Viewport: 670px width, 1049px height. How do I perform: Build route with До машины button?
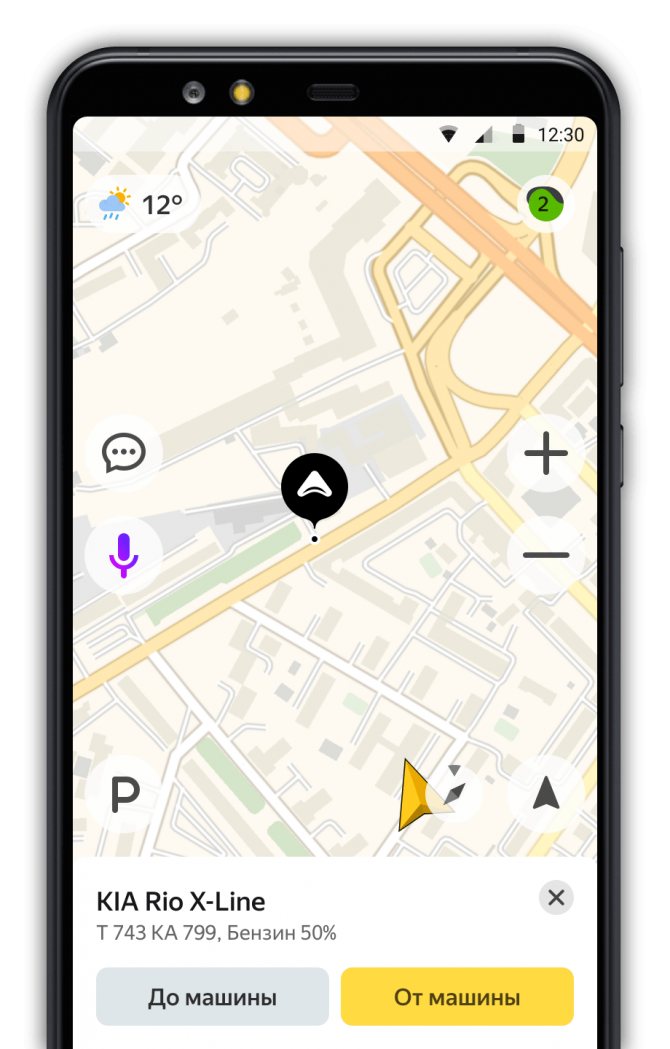[x=212, y=997]
